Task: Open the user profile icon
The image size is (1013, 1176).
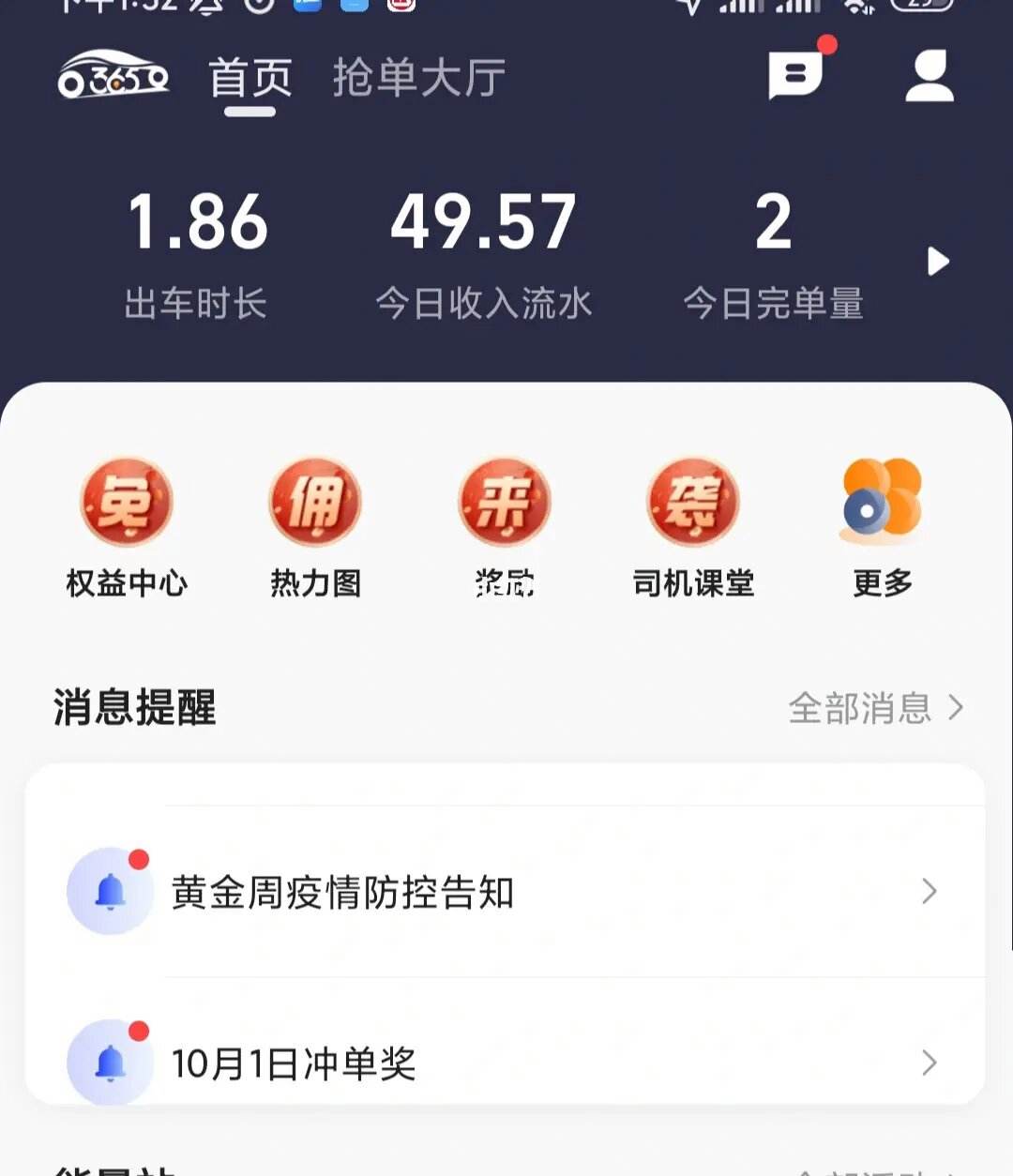Action: [929, 76]
